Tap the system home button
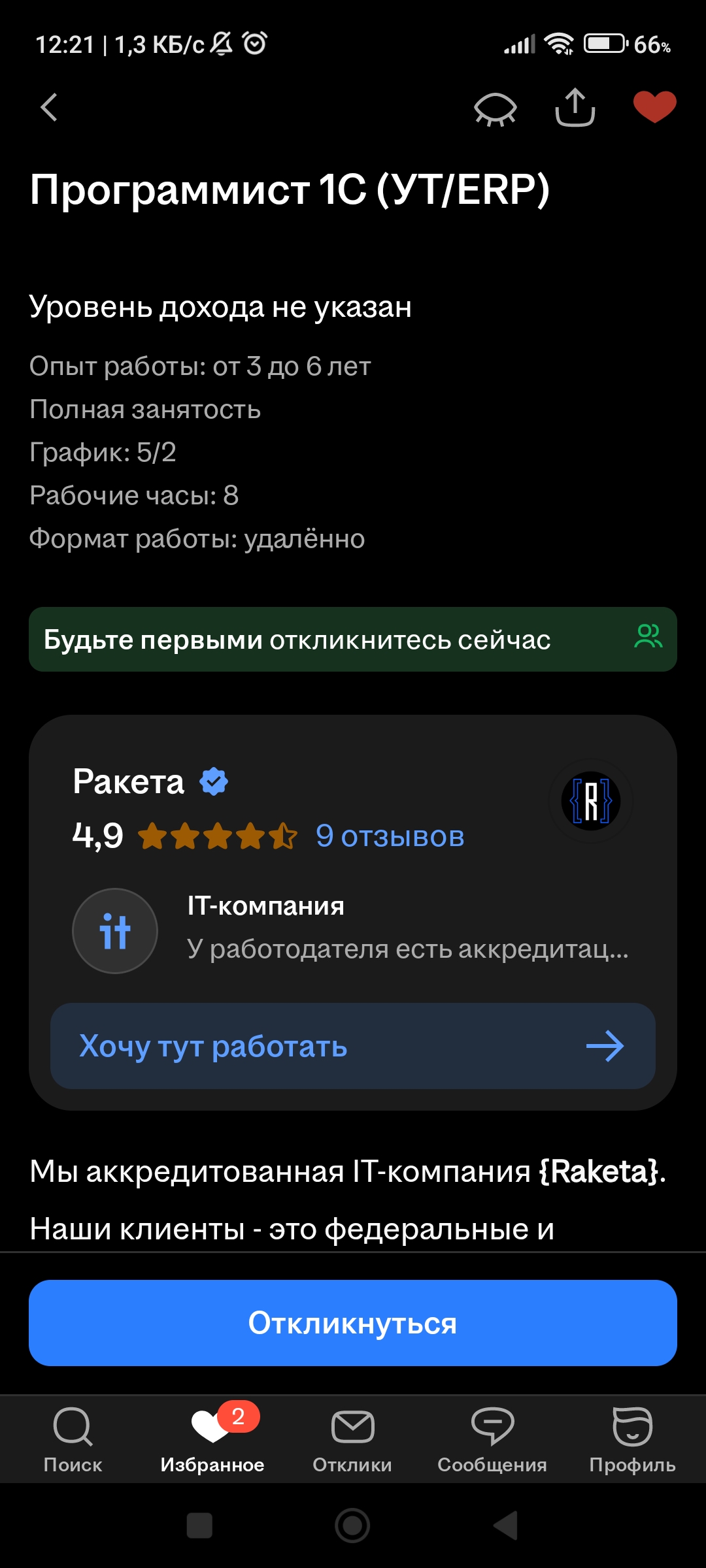The image size is (706, 1568). pos(352,1526)
